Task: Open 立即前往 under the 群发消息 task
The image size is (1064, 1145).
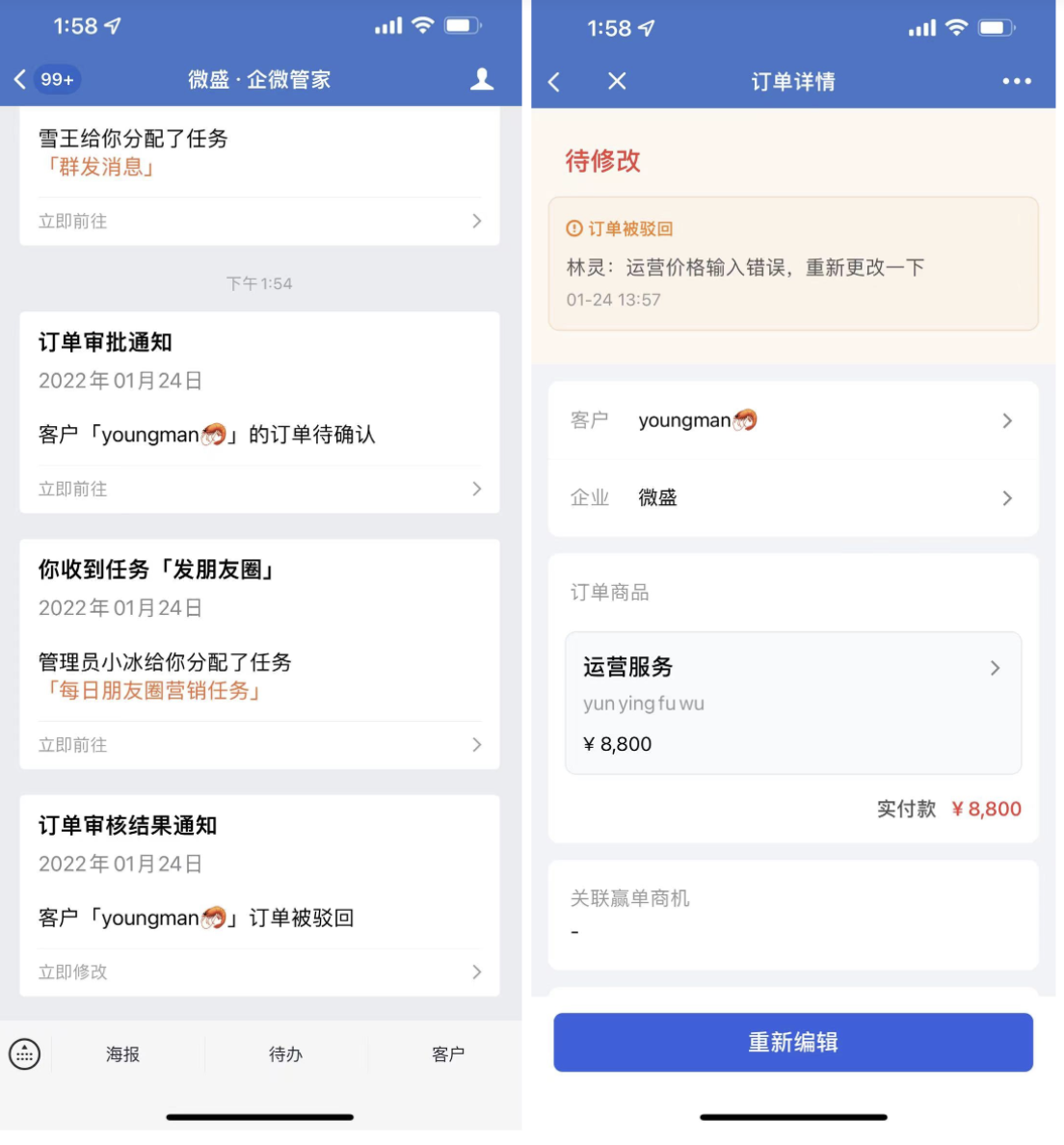Action: pos(259,221)
